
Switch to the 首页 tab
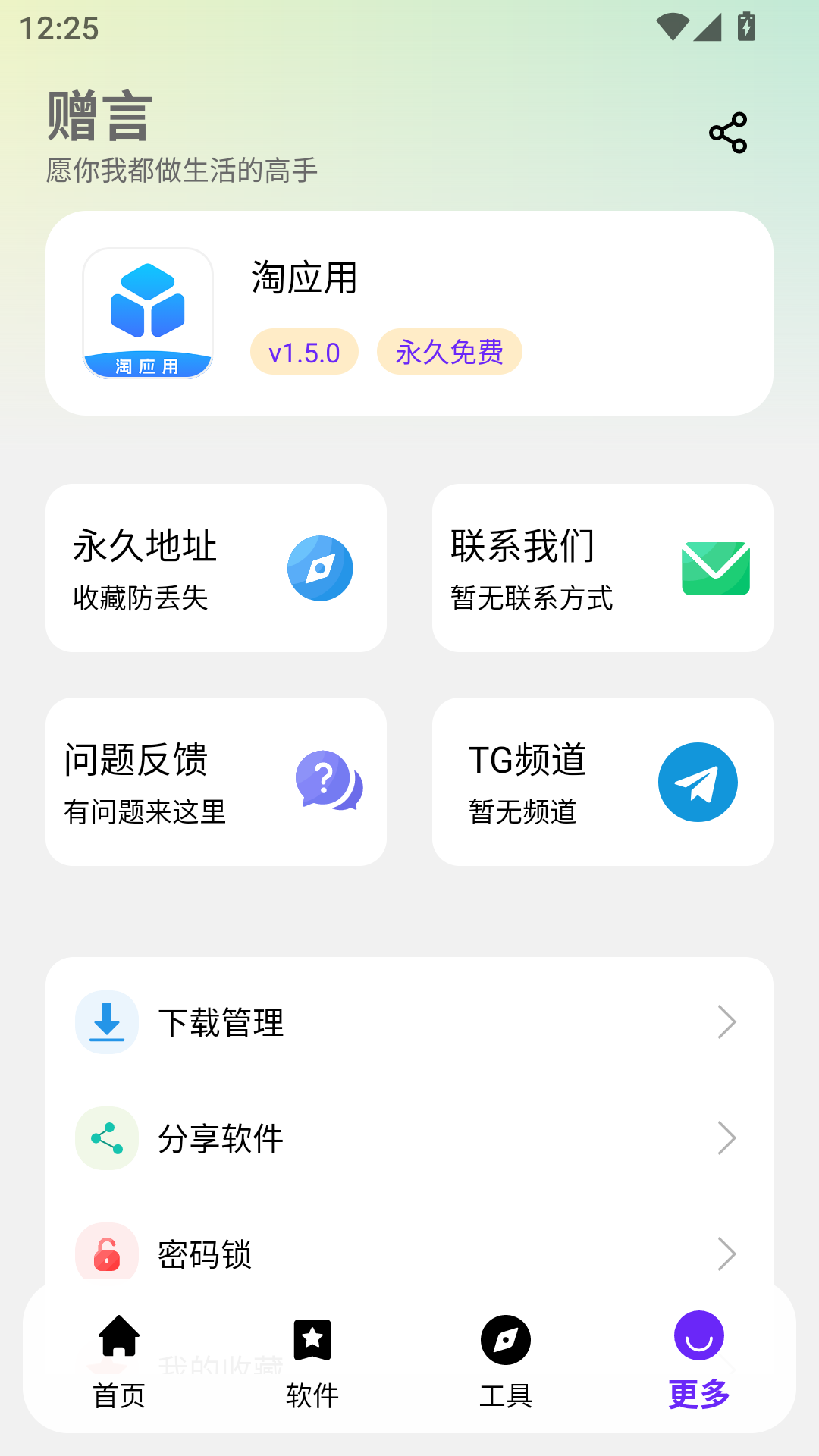coord(119,1365)
